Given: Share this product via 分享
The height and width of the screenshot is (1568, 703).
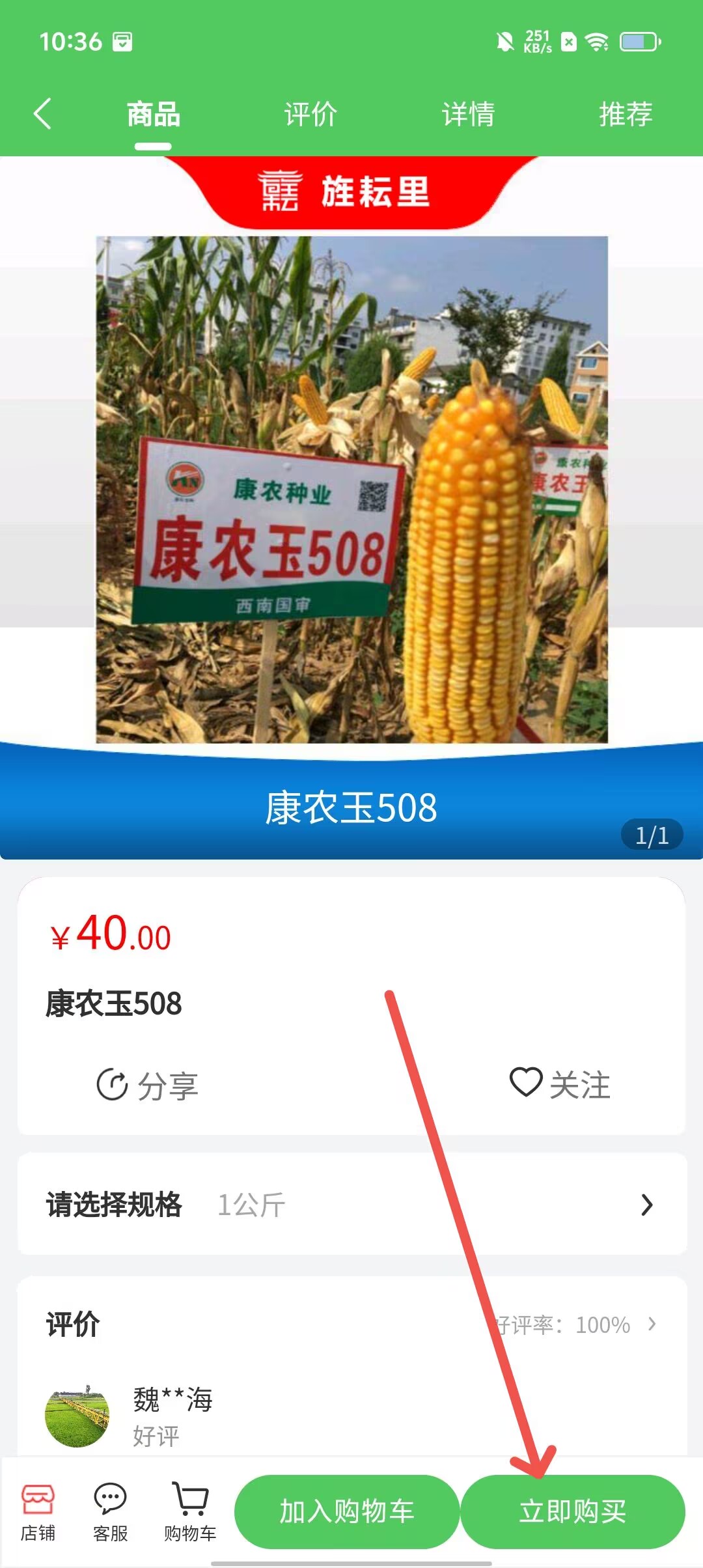Looking at the screenshot, I should coord(148,1085).
